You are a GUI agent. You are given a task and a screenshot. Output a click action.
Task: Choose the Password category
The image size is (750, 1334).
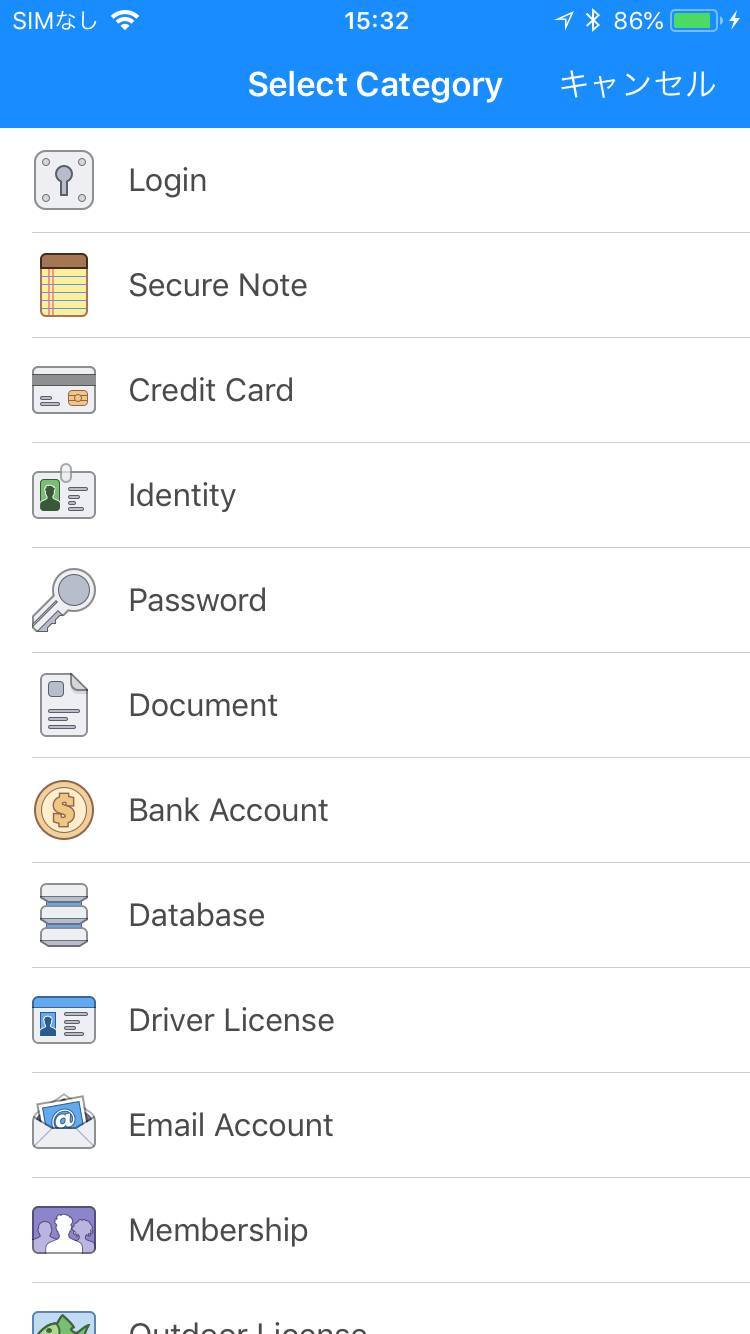(x=375, y=600)
